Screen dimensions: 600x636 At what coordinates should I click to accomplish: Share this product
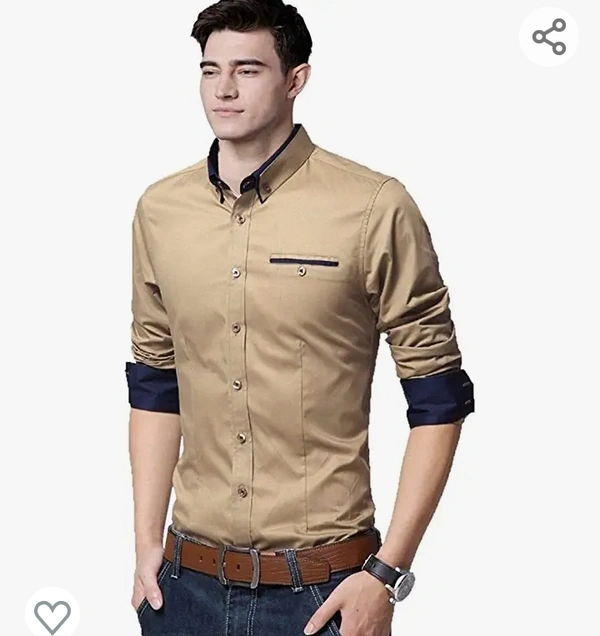point(549,37)
